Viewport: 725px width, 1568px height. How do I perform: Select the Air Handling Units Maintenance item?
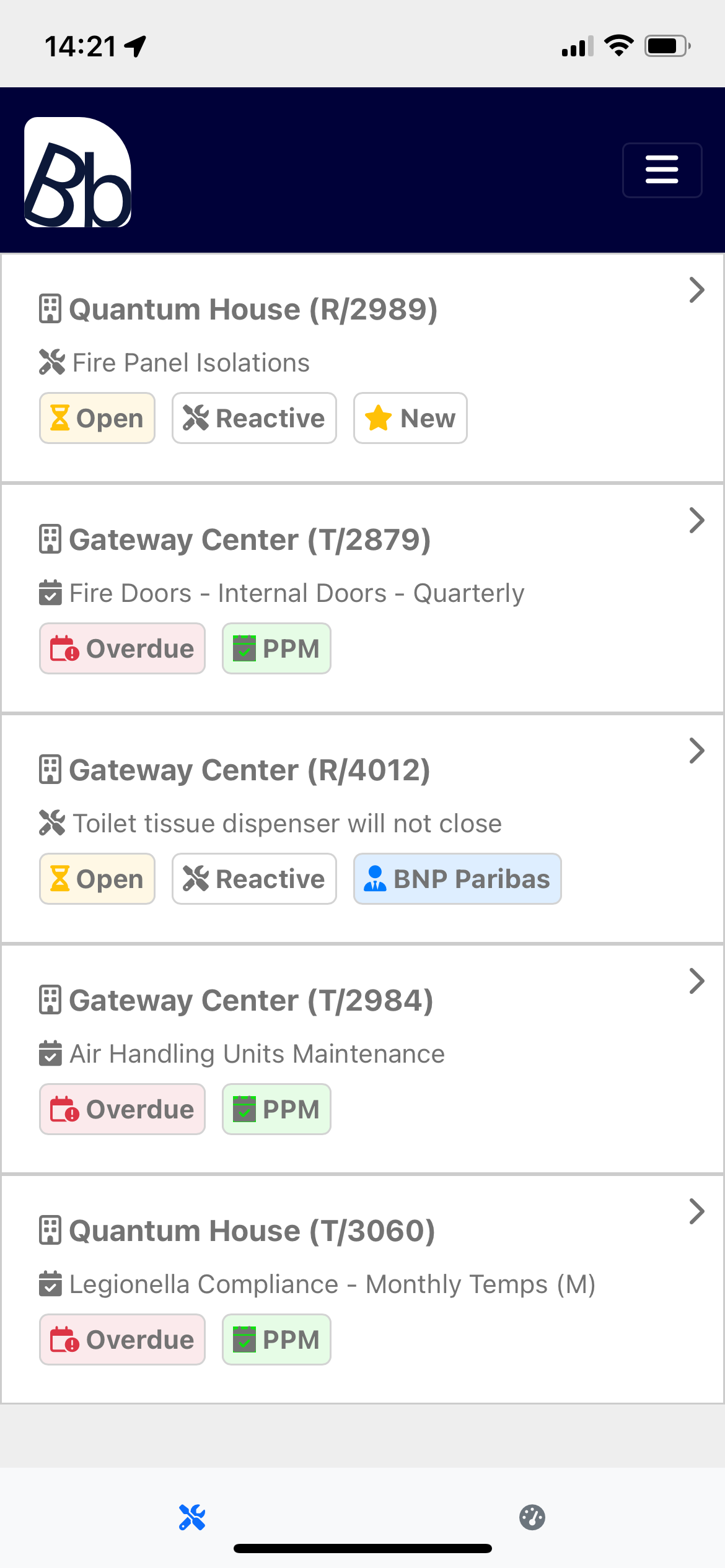(257, 1053)
